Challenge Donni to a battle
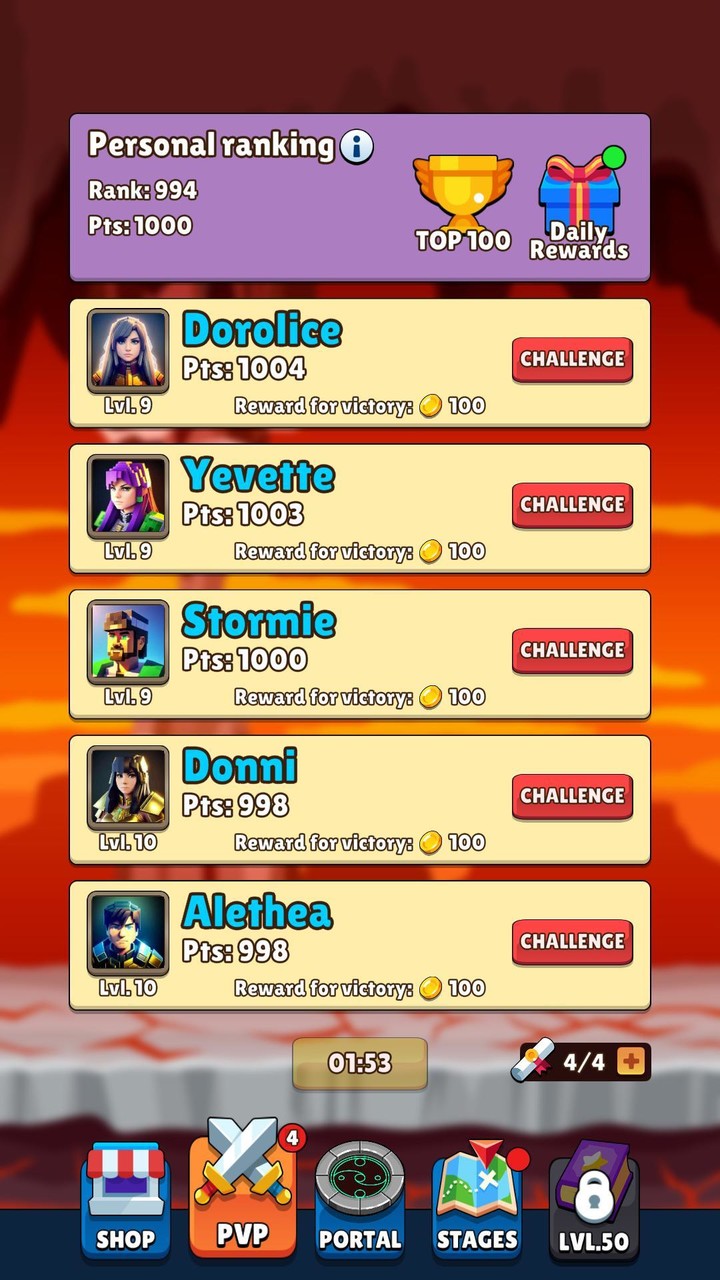Screen dimensions: 720x1280 572,797
